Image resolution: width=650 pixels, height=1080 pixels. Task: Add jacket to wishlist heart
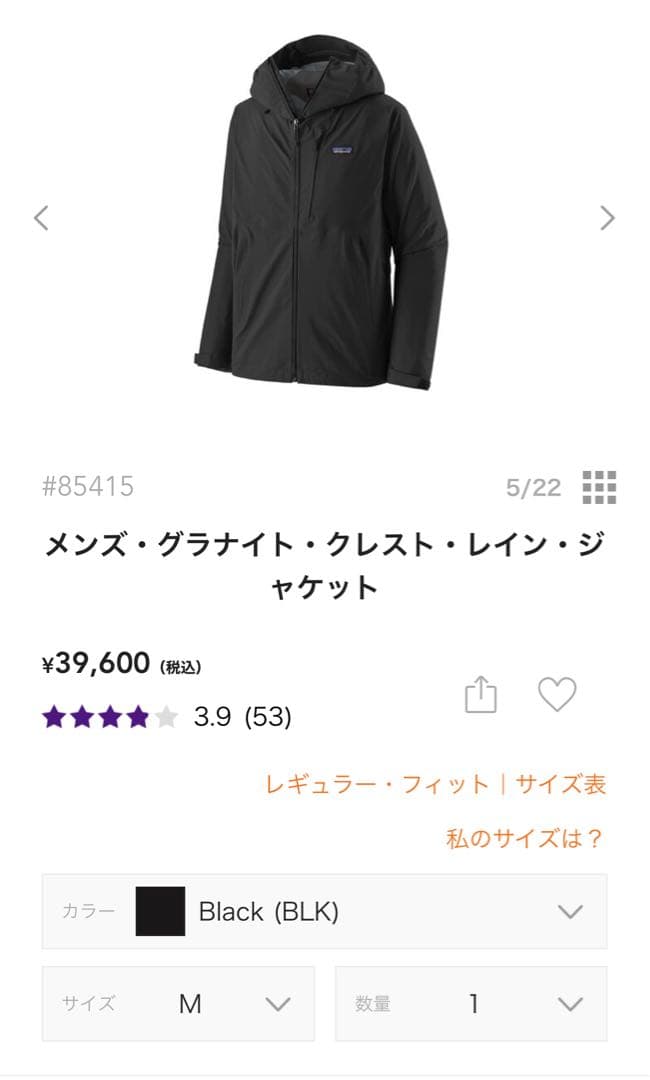[557, 694]
